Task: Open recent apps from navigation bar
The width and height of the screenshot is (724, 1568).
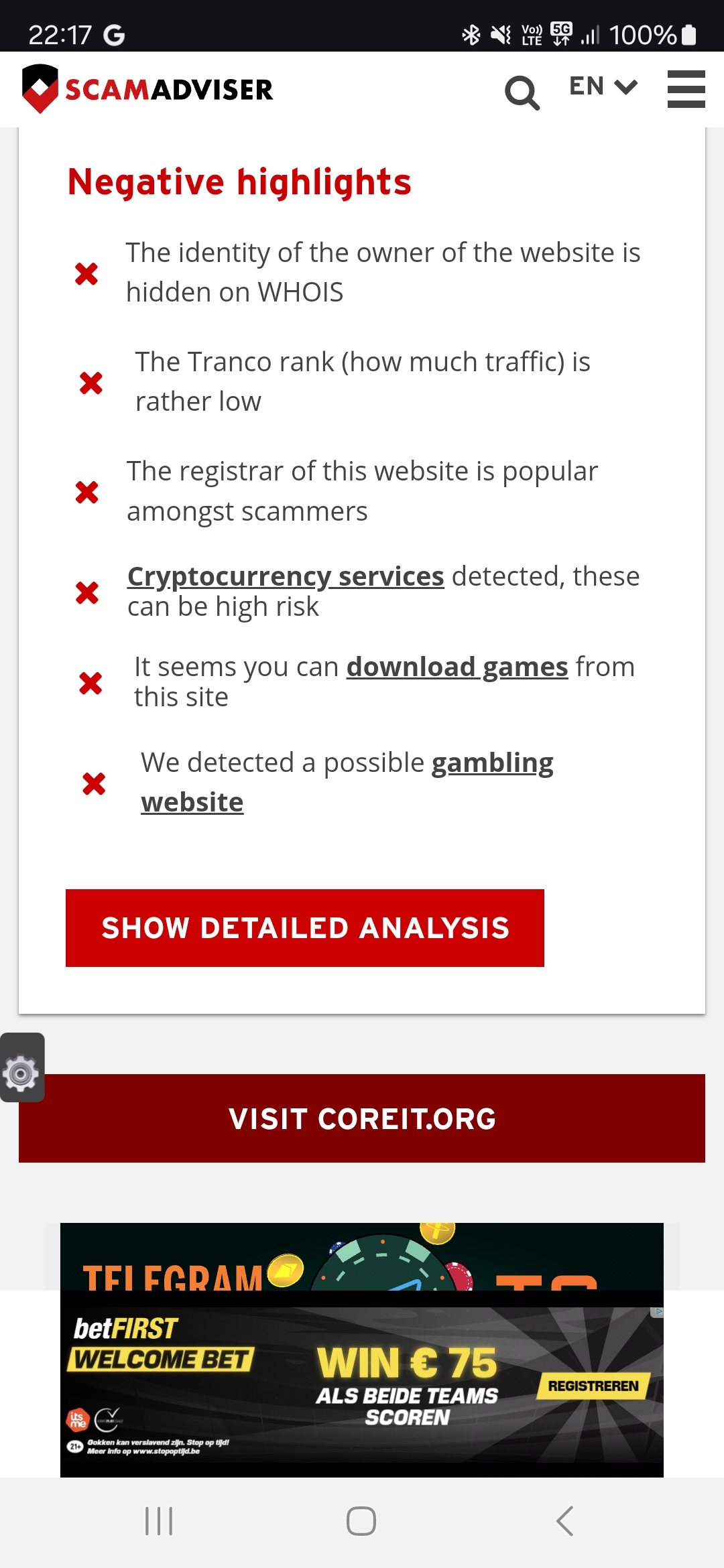Action: coord(159,1521)
